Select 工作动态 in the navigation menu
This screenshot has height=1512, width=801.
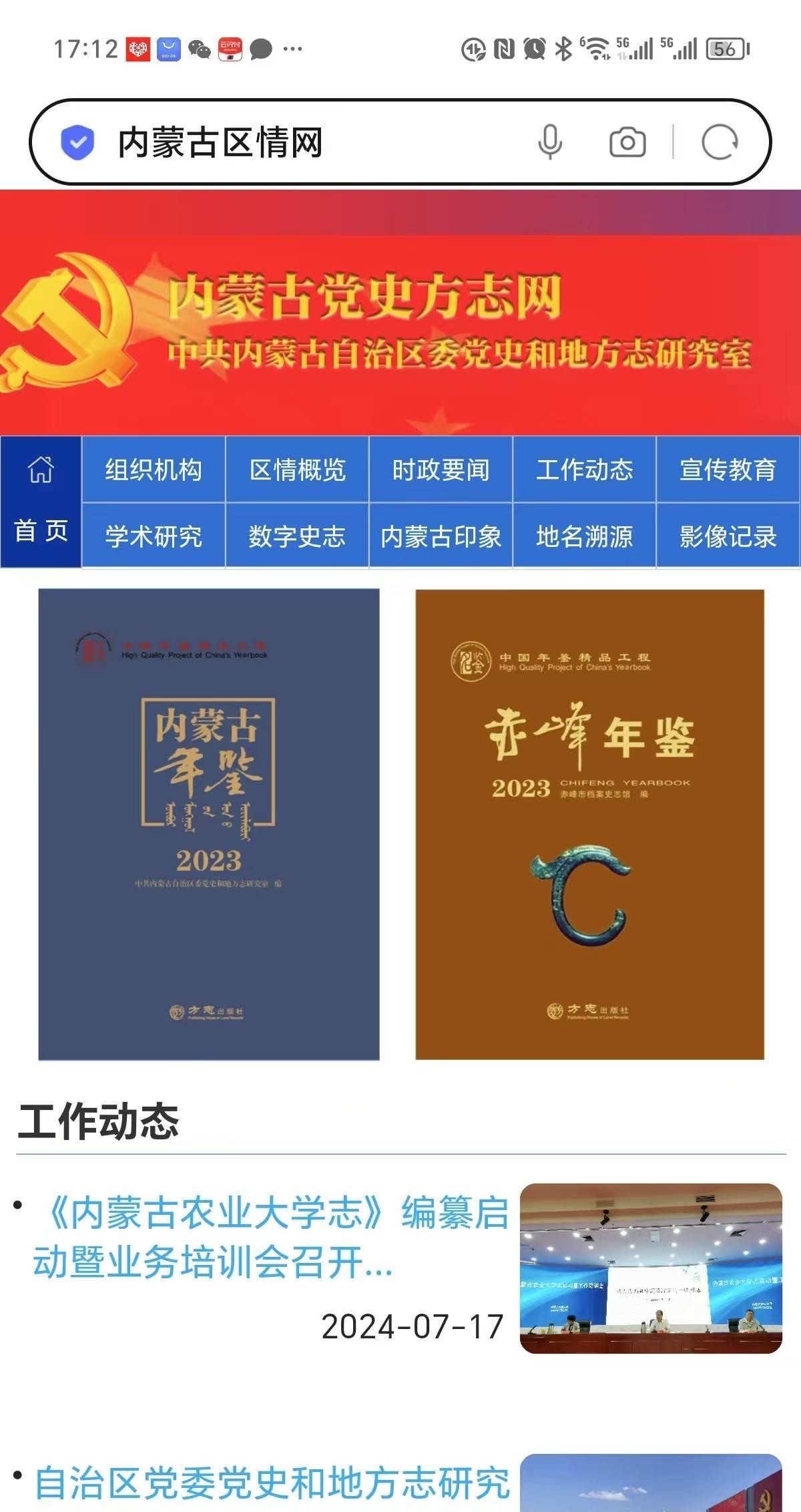(x=584, y=469)
